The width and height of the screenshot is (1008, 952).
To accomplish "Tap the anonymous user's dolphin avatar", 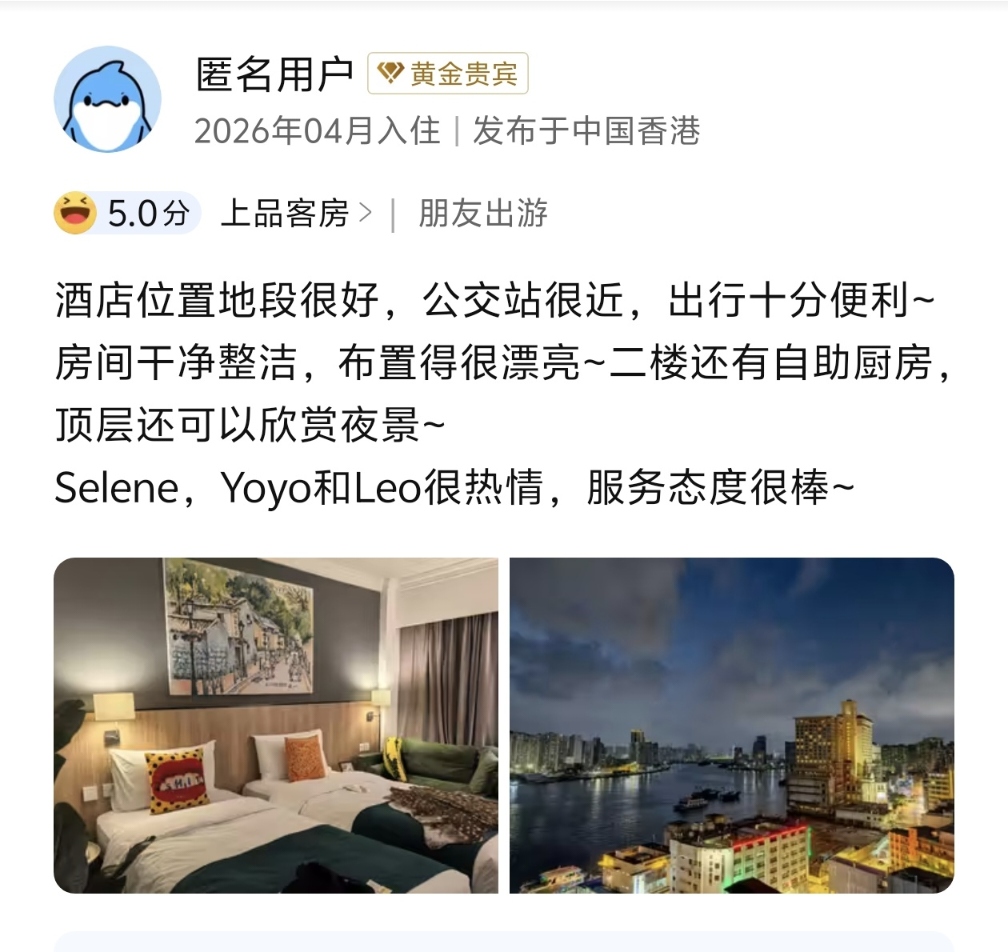I will 107,99.
